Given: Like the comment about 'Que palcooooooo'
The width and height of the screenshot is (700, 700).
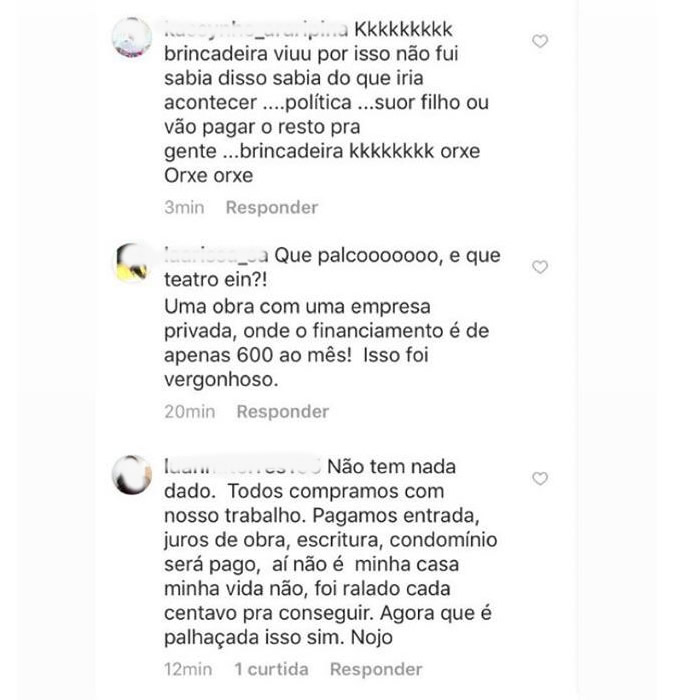Looking at the screenshot, I should 540,268.
